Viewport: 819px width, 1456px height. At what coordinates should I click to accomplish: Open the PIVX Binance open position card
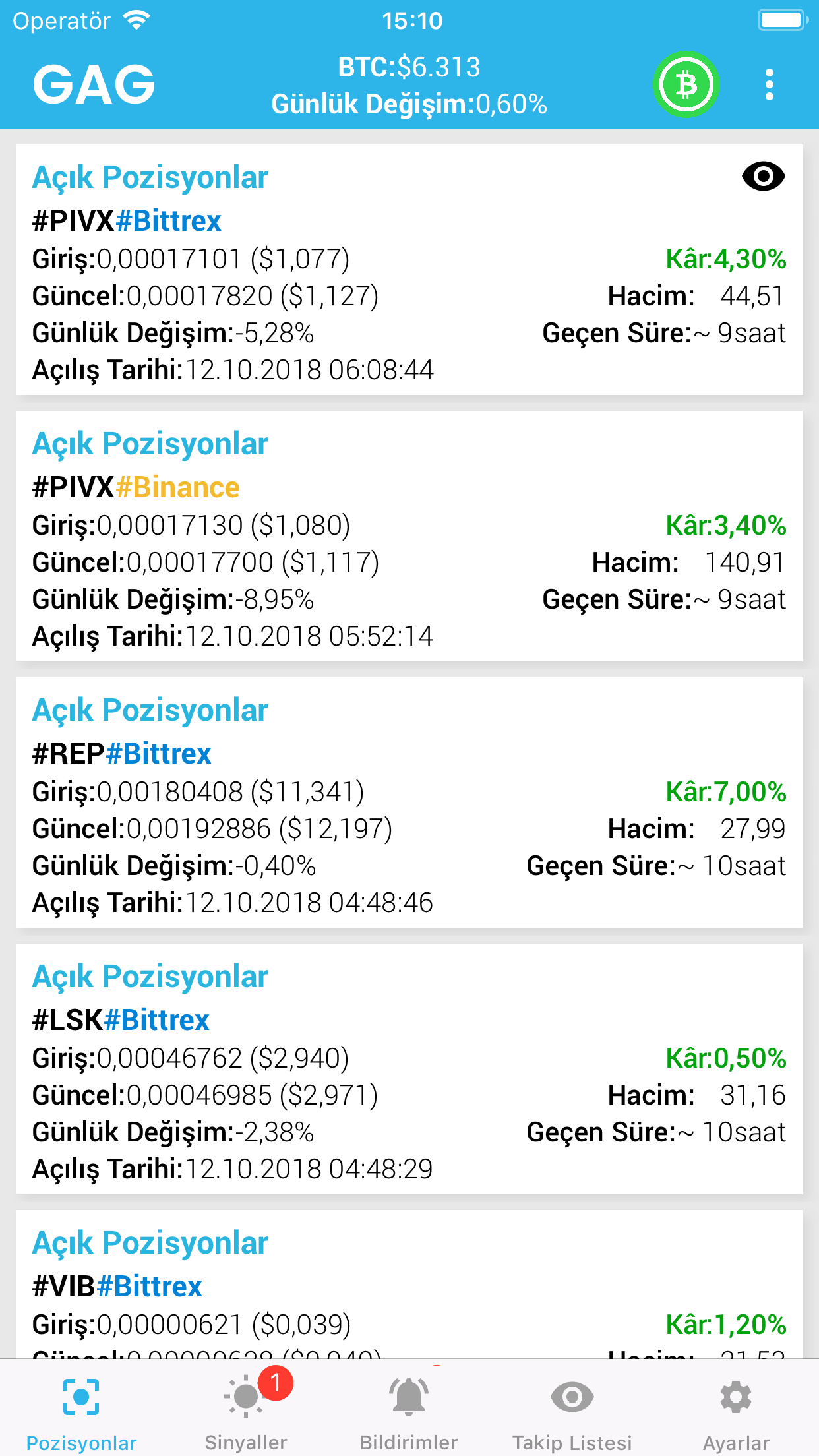(409, 537)
